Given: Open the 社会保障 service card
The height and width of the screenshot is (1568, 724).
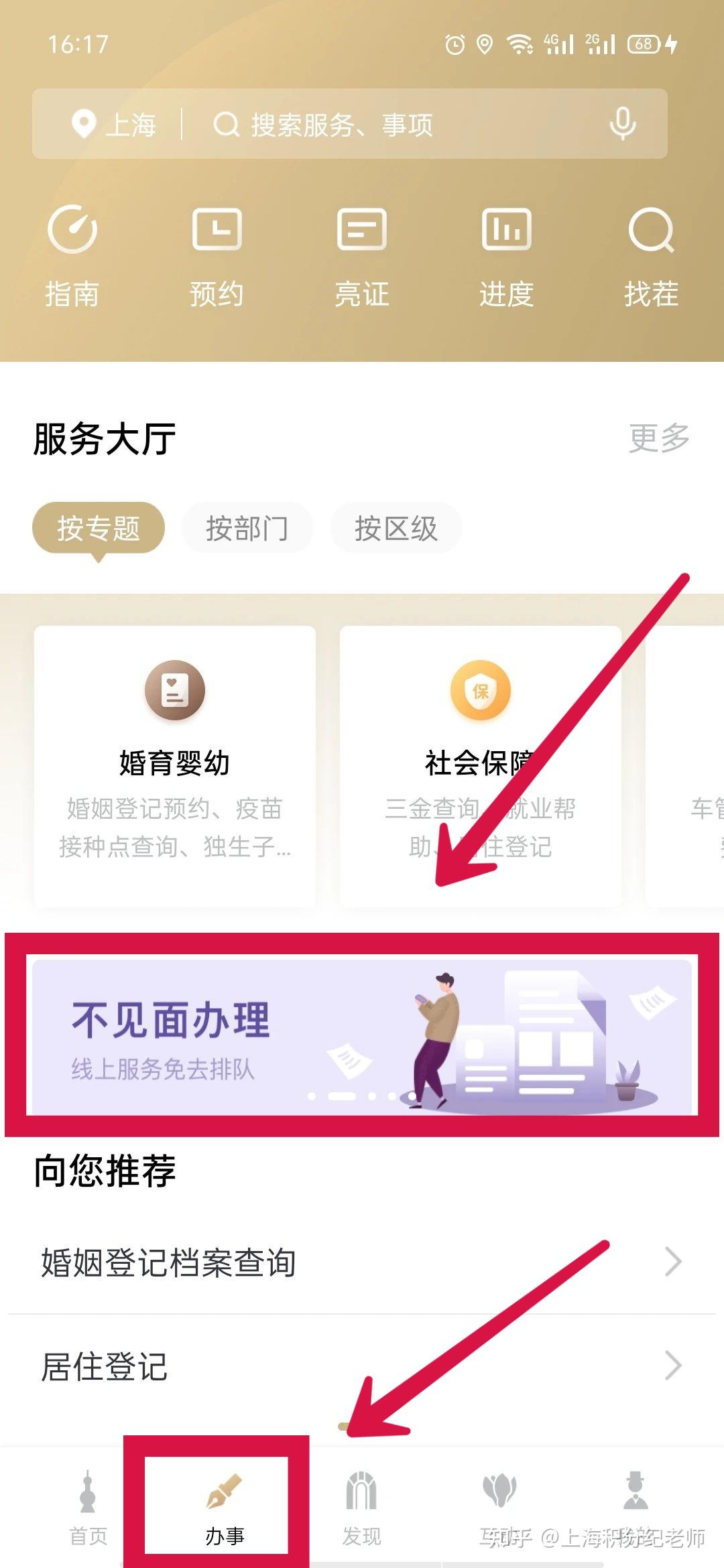Looking at the screenshot, I should pyautogui.click(x=481, y=766).
